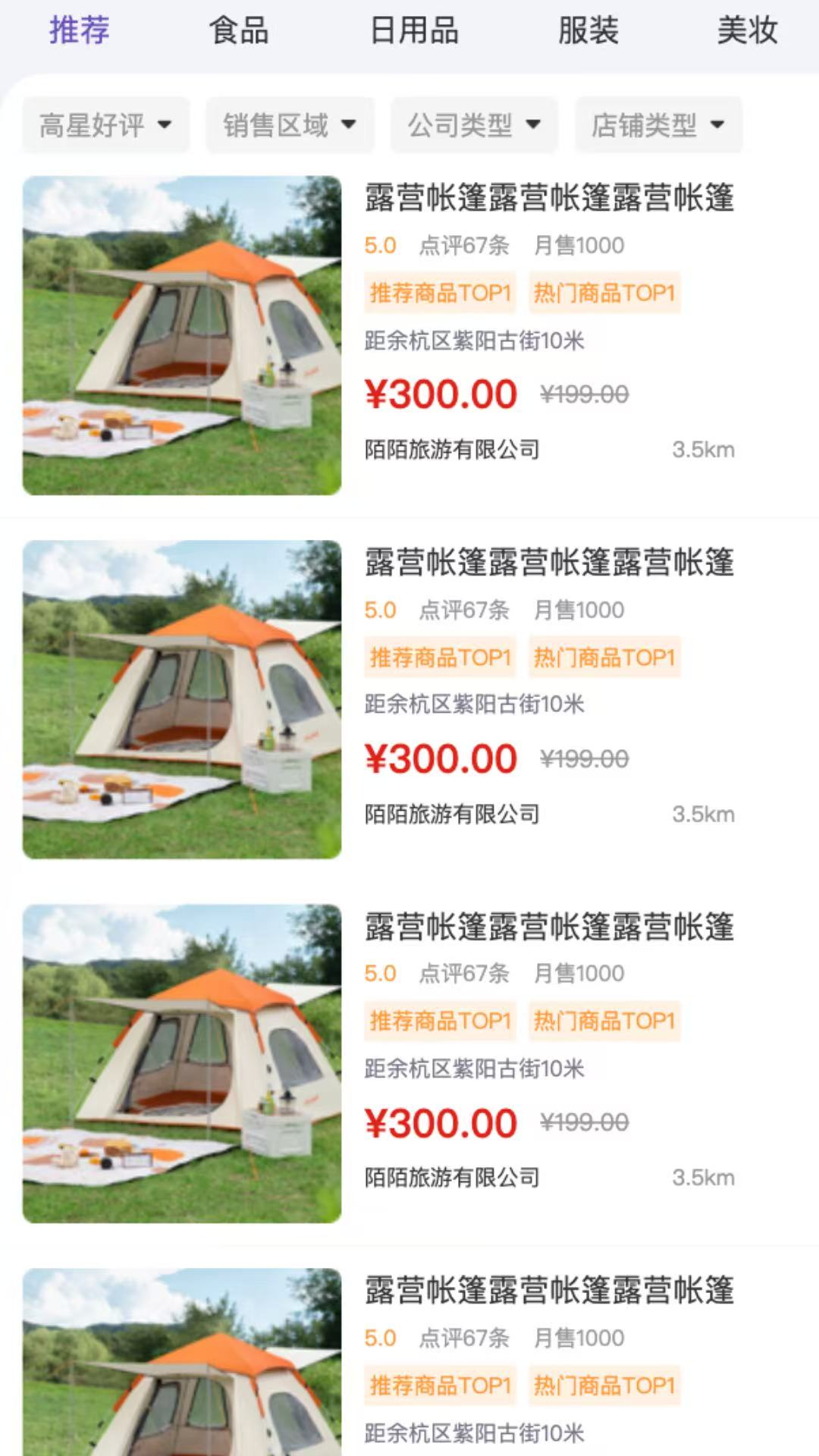
Task: Switch to the 食品 tab
Action: pyautogui.click(x=239, y=31)
